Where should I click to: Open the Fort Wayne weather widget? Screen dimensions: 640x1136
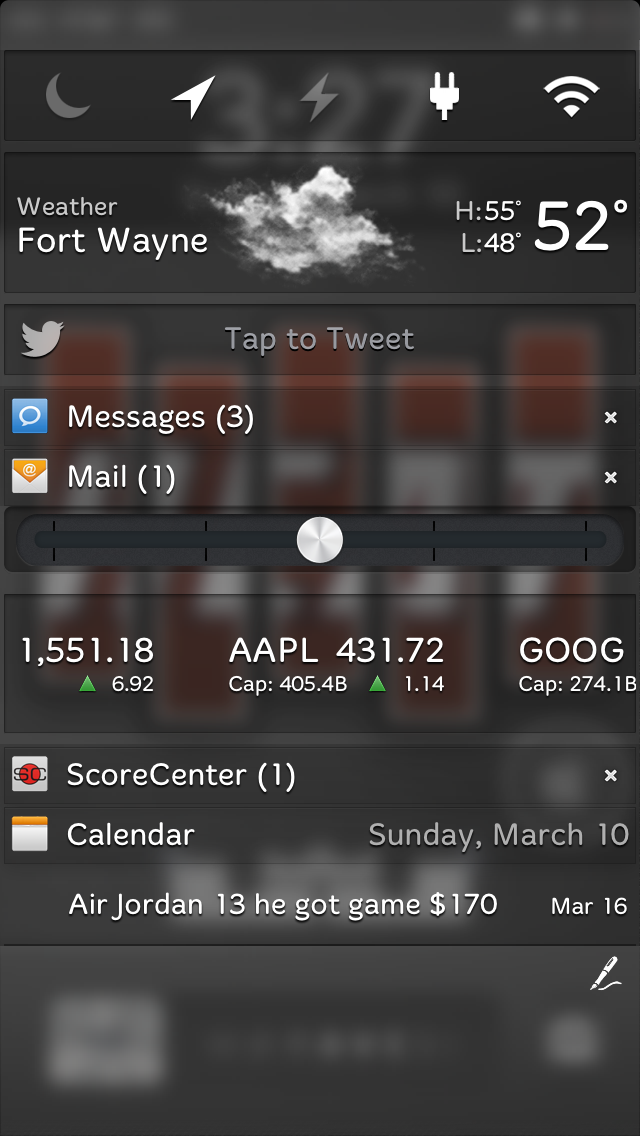pyautogui.click(x=320, y=224)
